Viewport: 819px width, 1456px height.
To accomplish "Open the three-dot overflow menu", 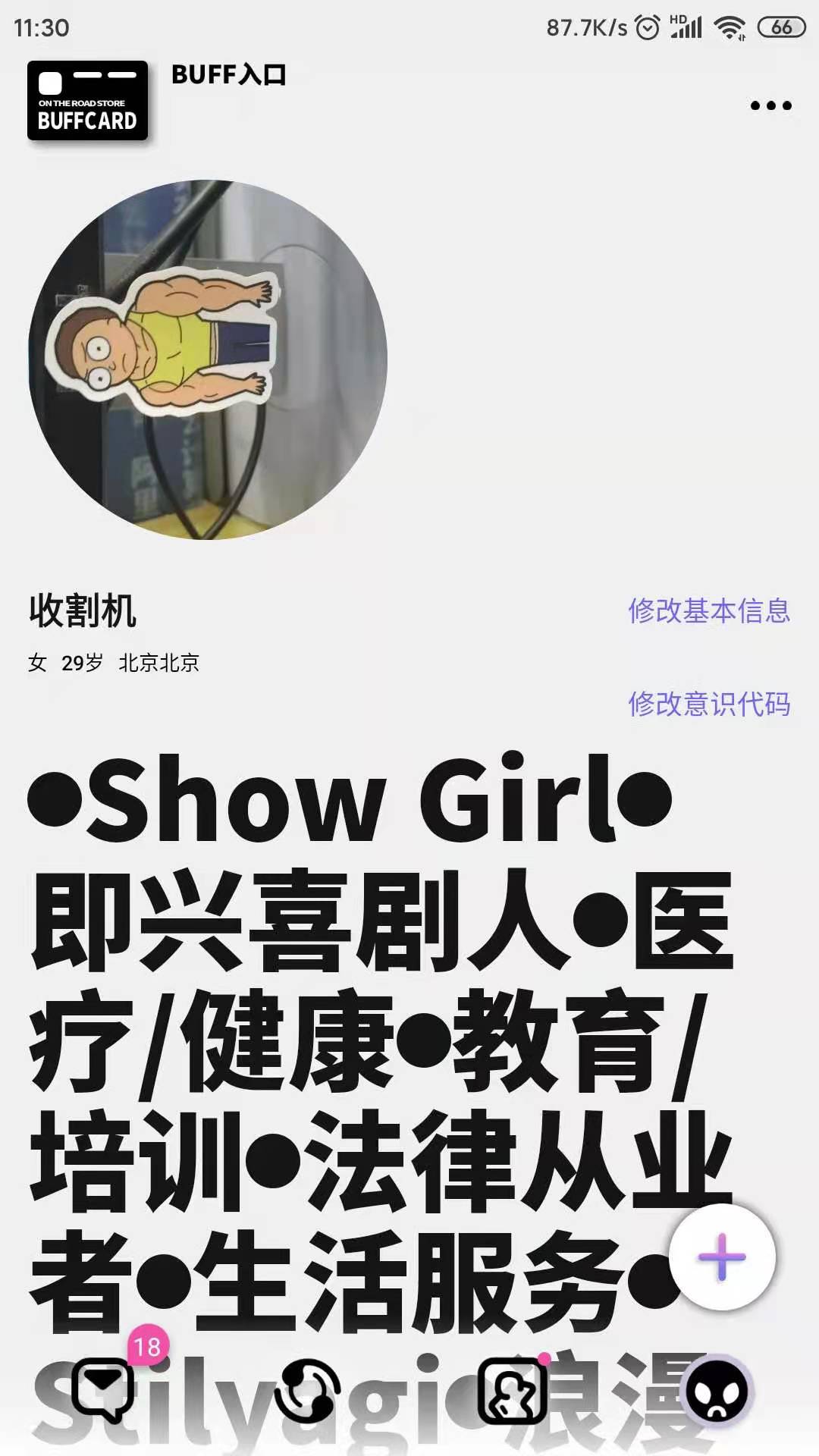I will click(770, 105).
